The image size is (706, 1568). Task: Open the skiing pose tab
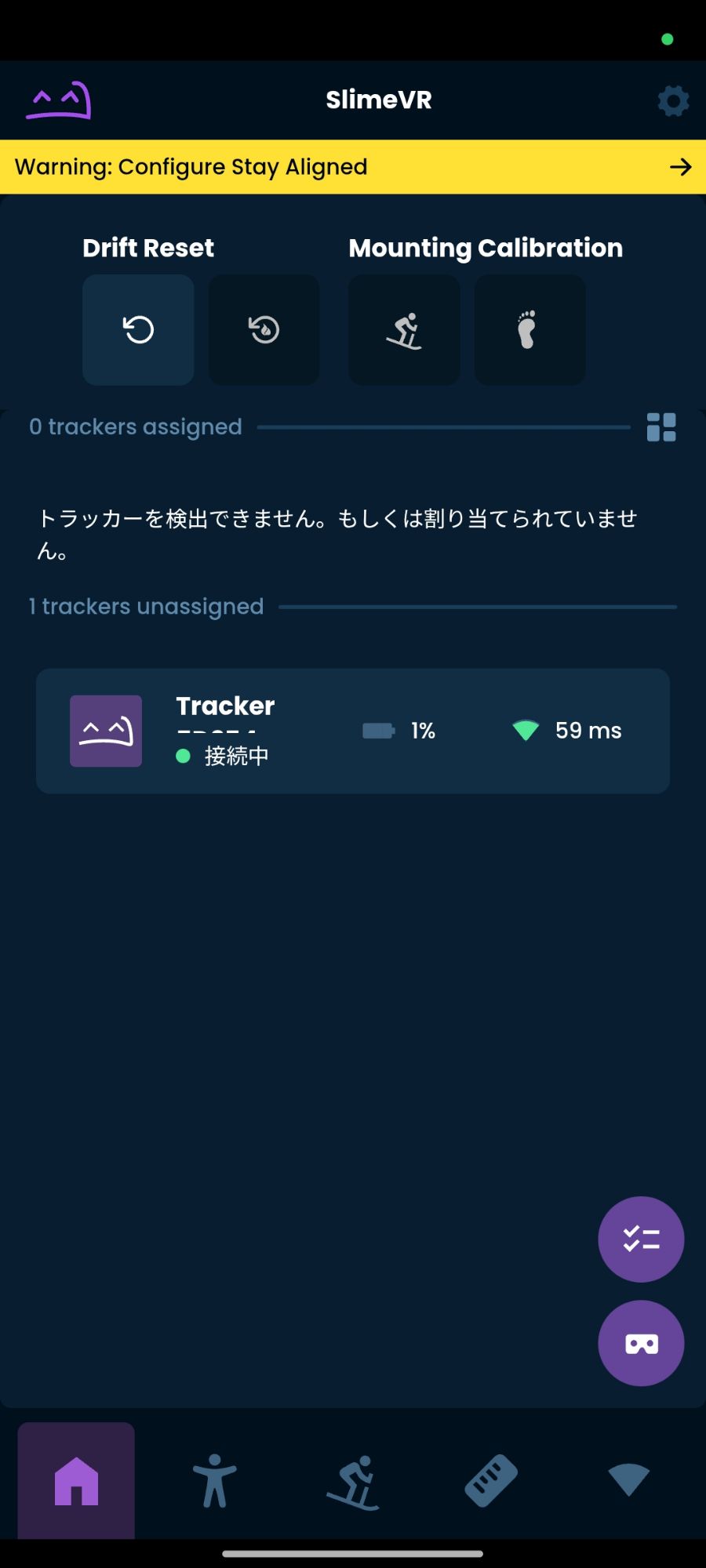pos(353,1481)
